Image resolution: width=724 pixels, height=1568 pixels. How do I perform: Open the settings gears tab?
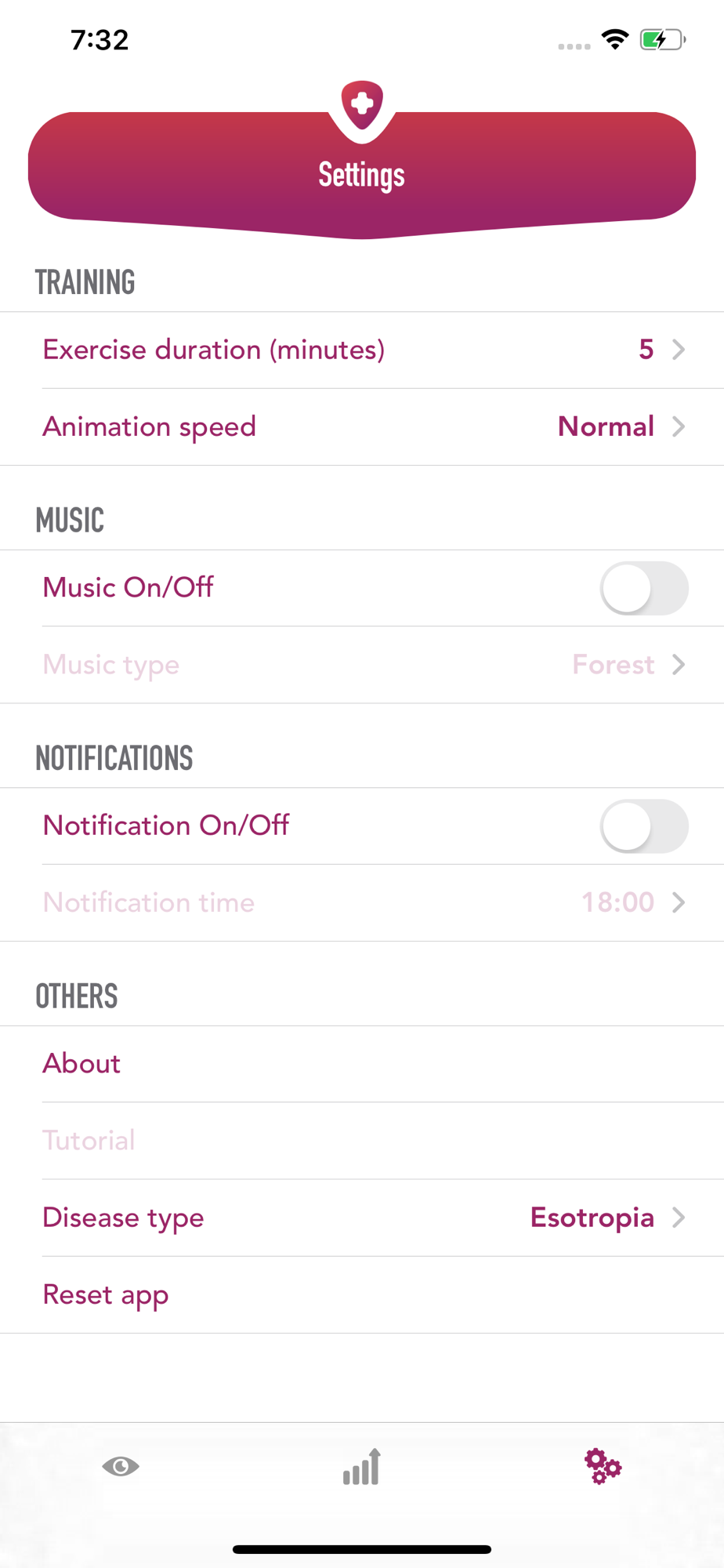coord(603,1466)
